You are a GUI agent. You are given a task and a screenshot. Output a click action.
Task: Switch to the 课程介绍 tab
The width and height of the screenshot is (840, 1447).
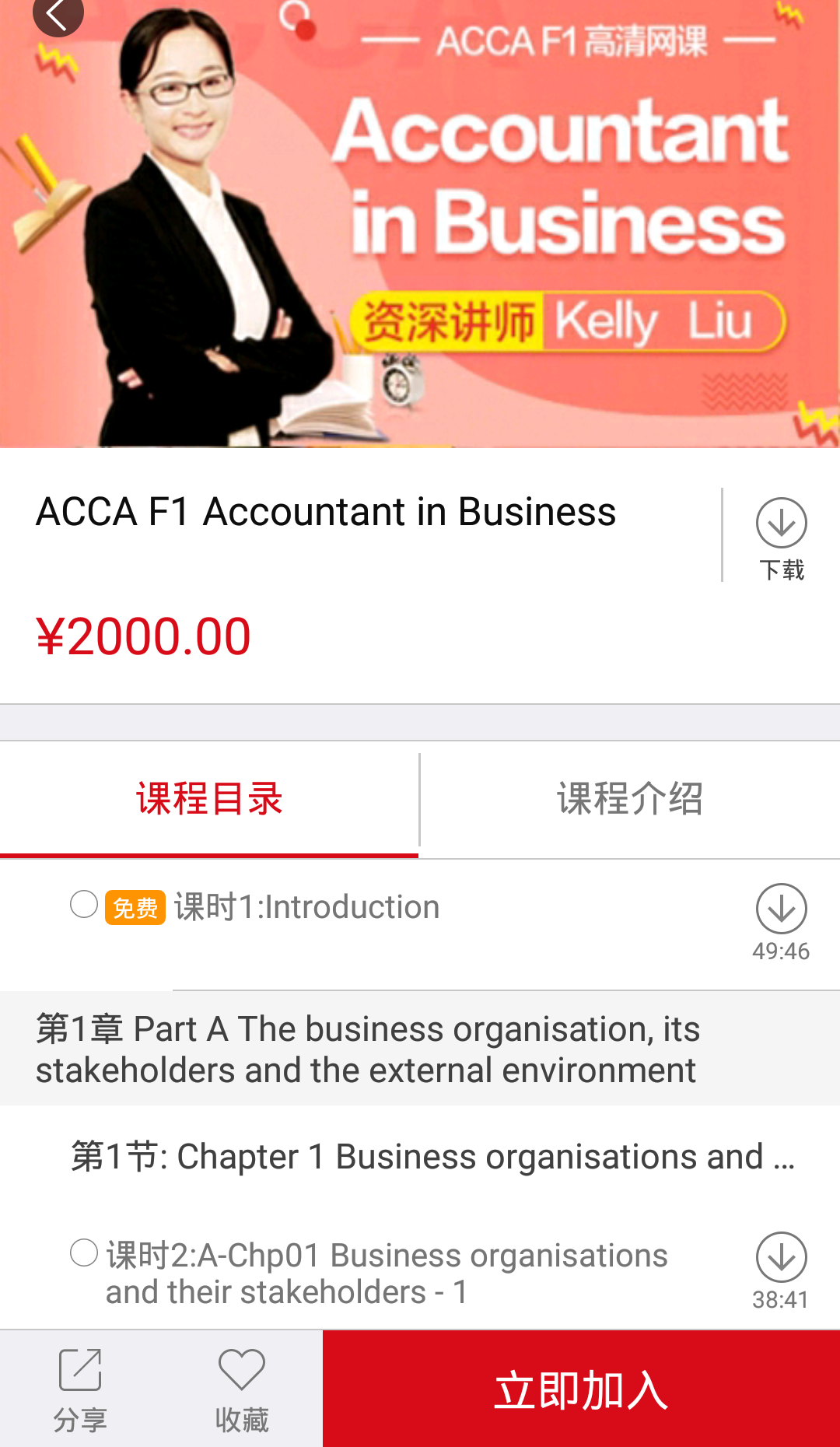[x=629, y=800]
